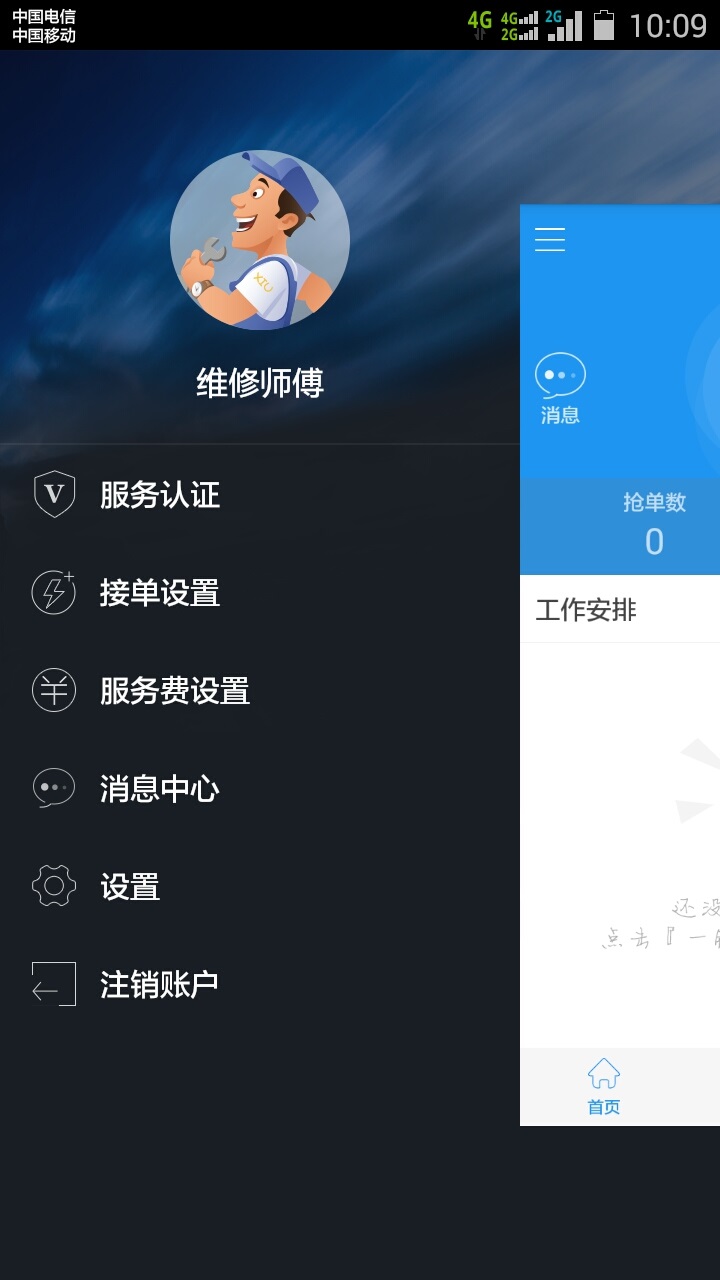Open the 维修师傅 profile avatar
The width and height of the screenshot is (720, 1280).
260,240
